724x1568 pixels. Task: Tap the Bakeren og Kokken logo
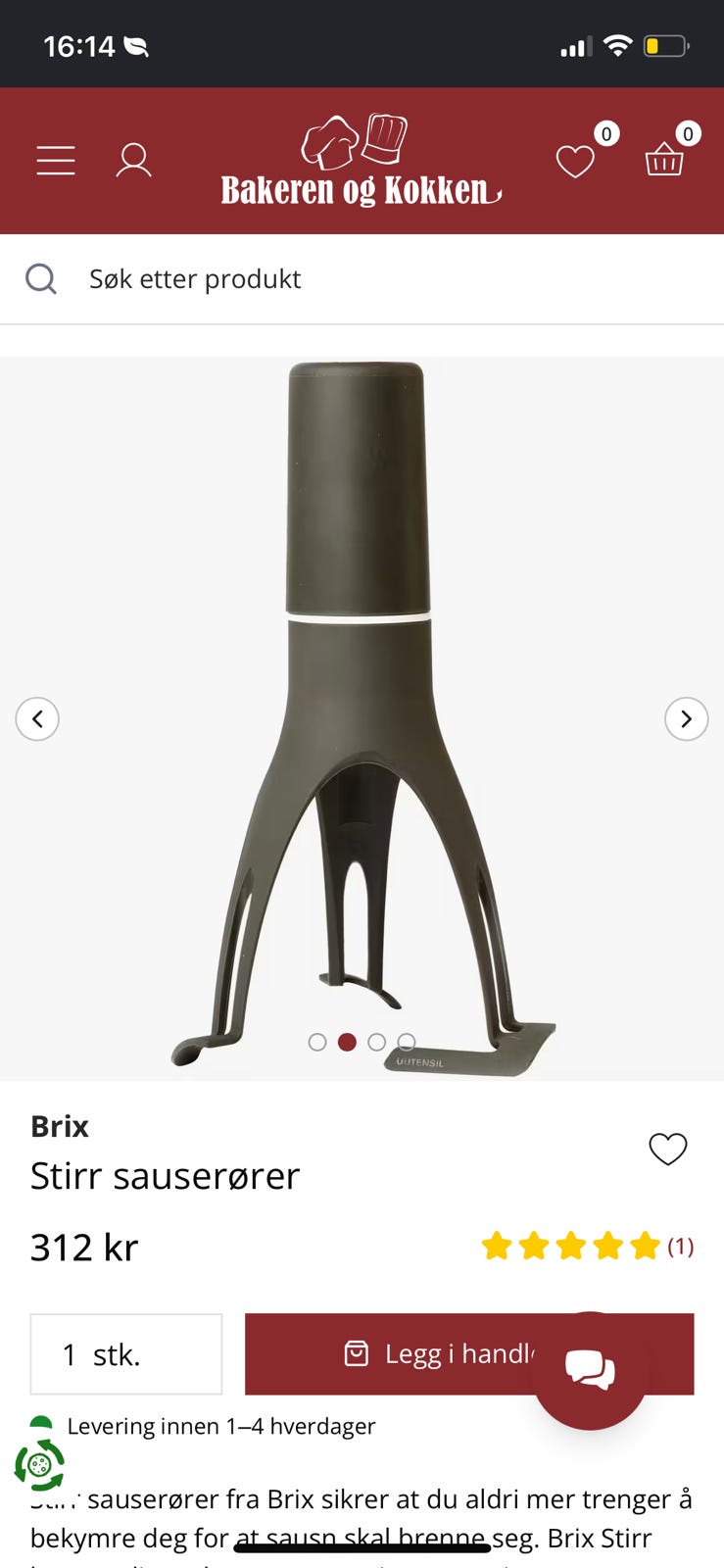point(361,162)
